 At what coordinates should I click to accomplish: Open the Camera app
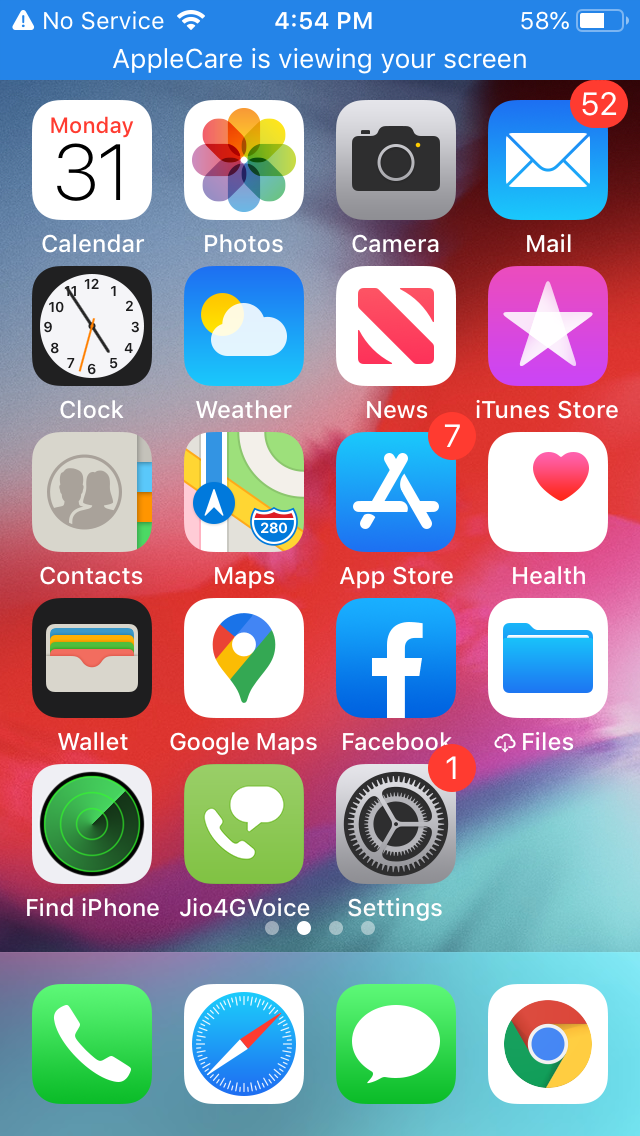[x=396, y=160]
